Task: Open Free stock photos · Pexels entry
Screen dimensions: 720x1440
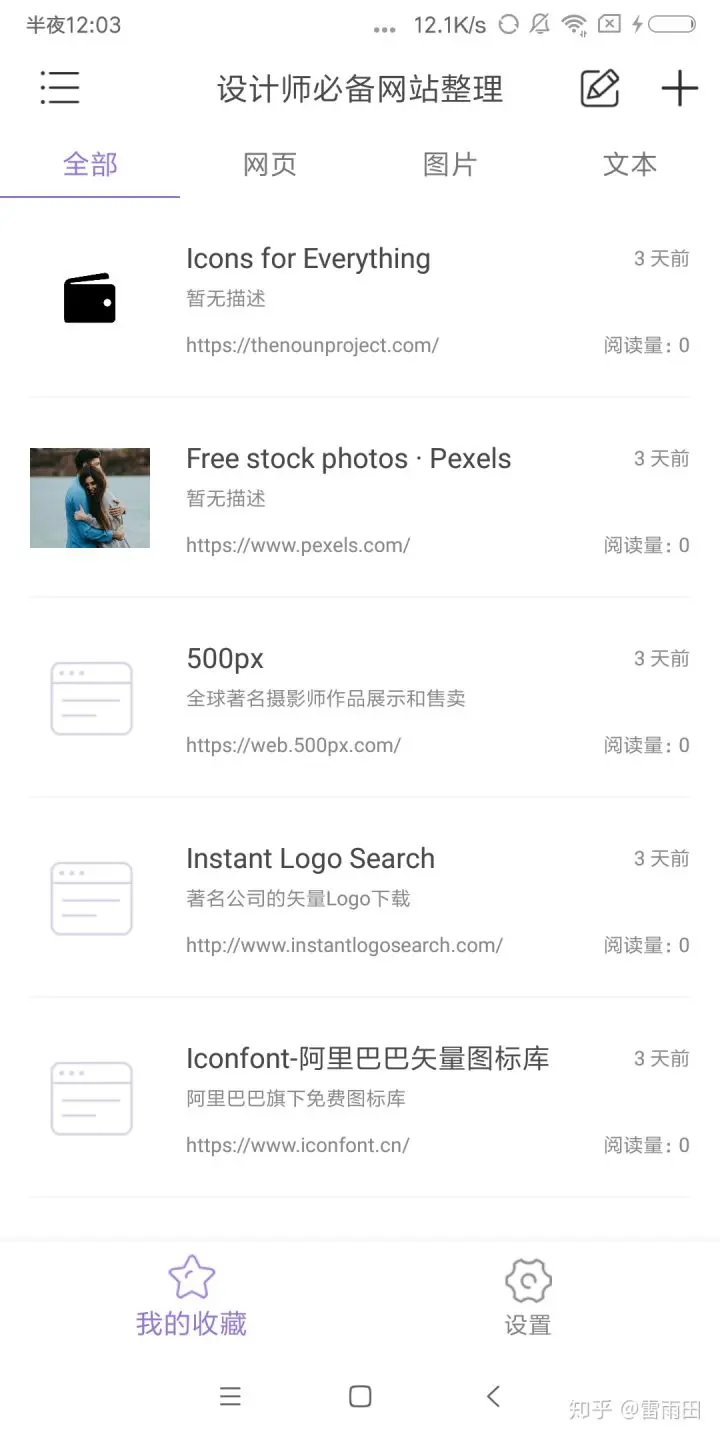Action: [348, 459]
